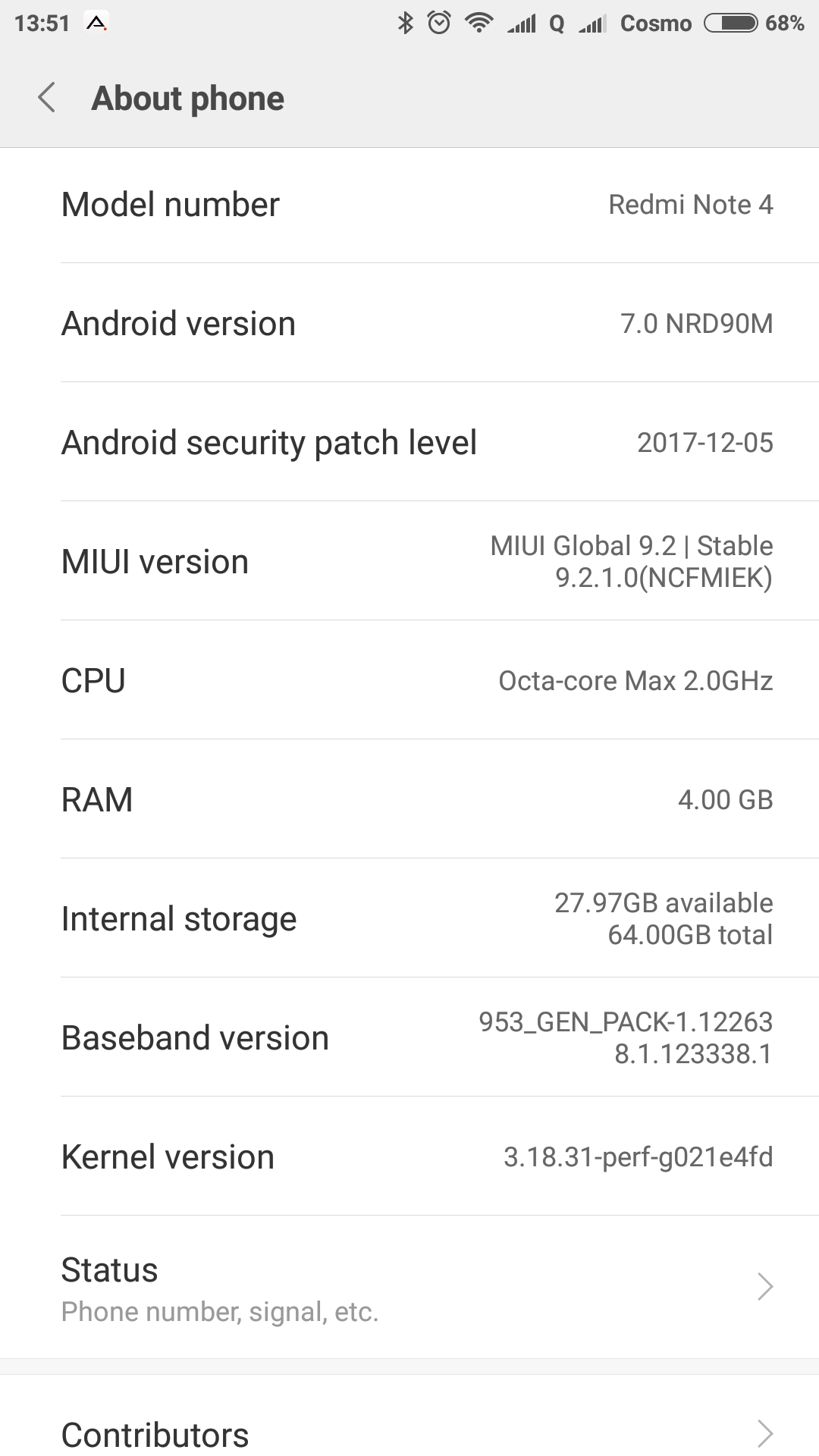The image size is (819, 1456).
Task: Open Internal storage row
Action: click(409, 918)
